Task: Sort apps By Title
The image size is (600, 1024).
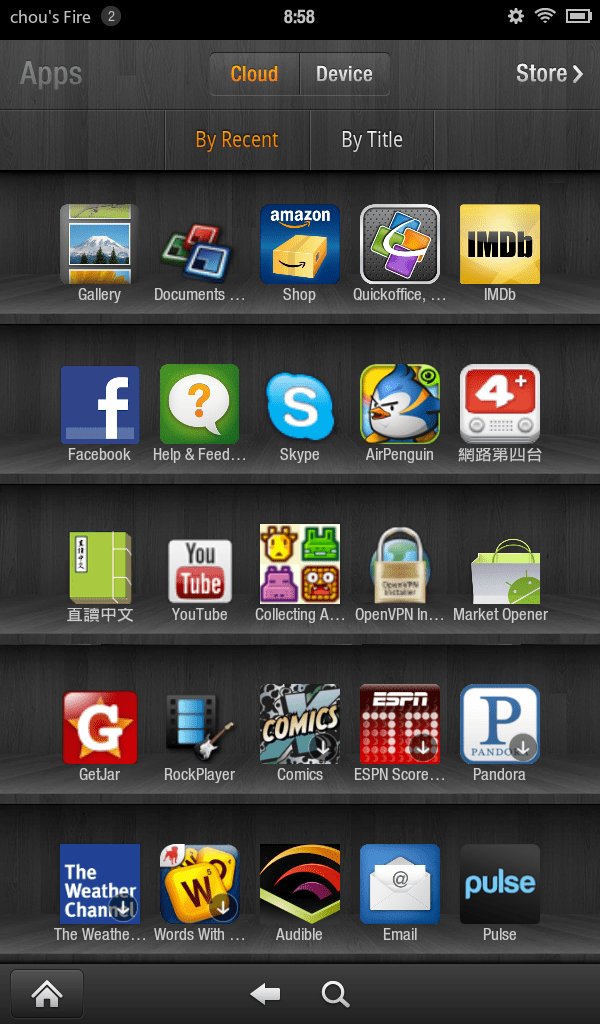Action: [x=372, y=140]
